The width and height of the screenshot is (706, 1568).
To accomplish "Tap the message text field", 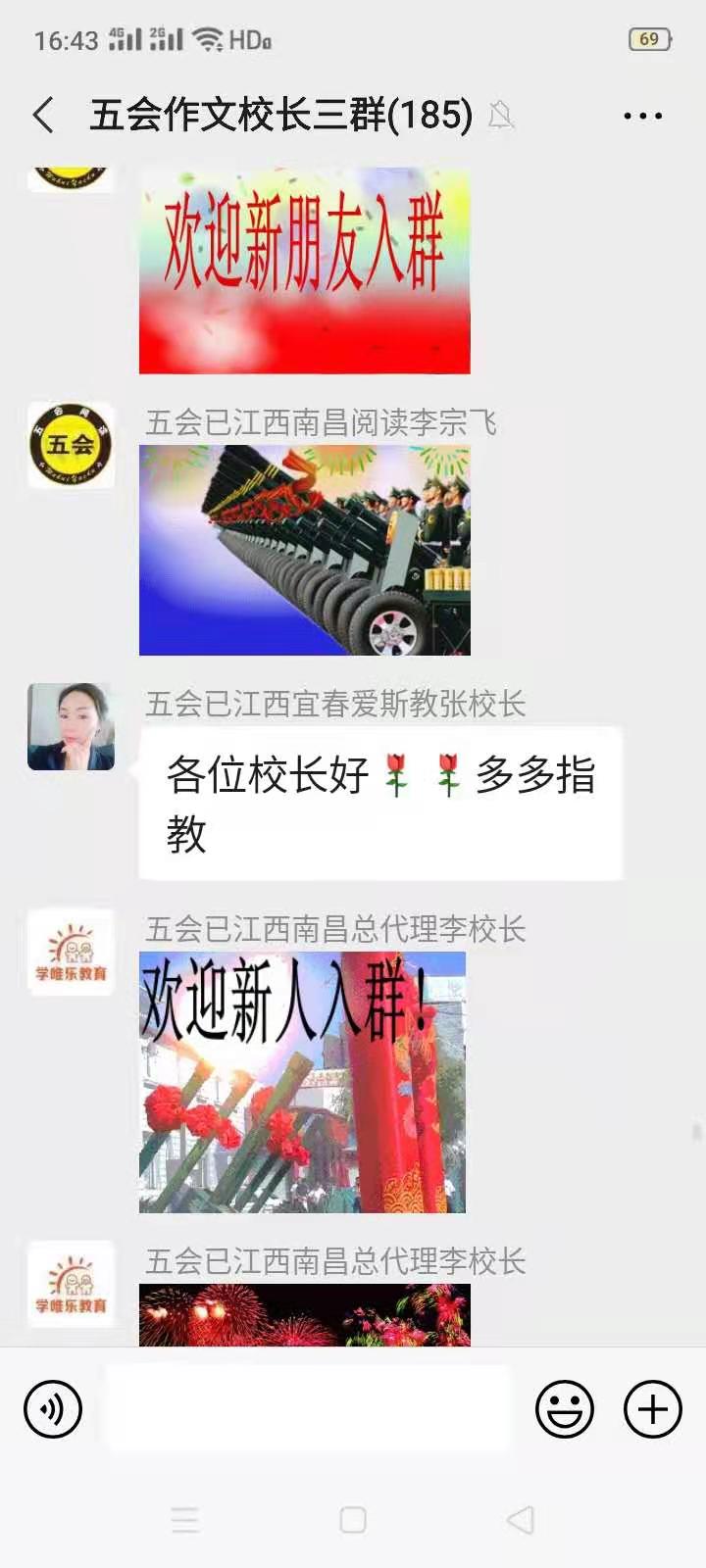I will coord(308,1408).
